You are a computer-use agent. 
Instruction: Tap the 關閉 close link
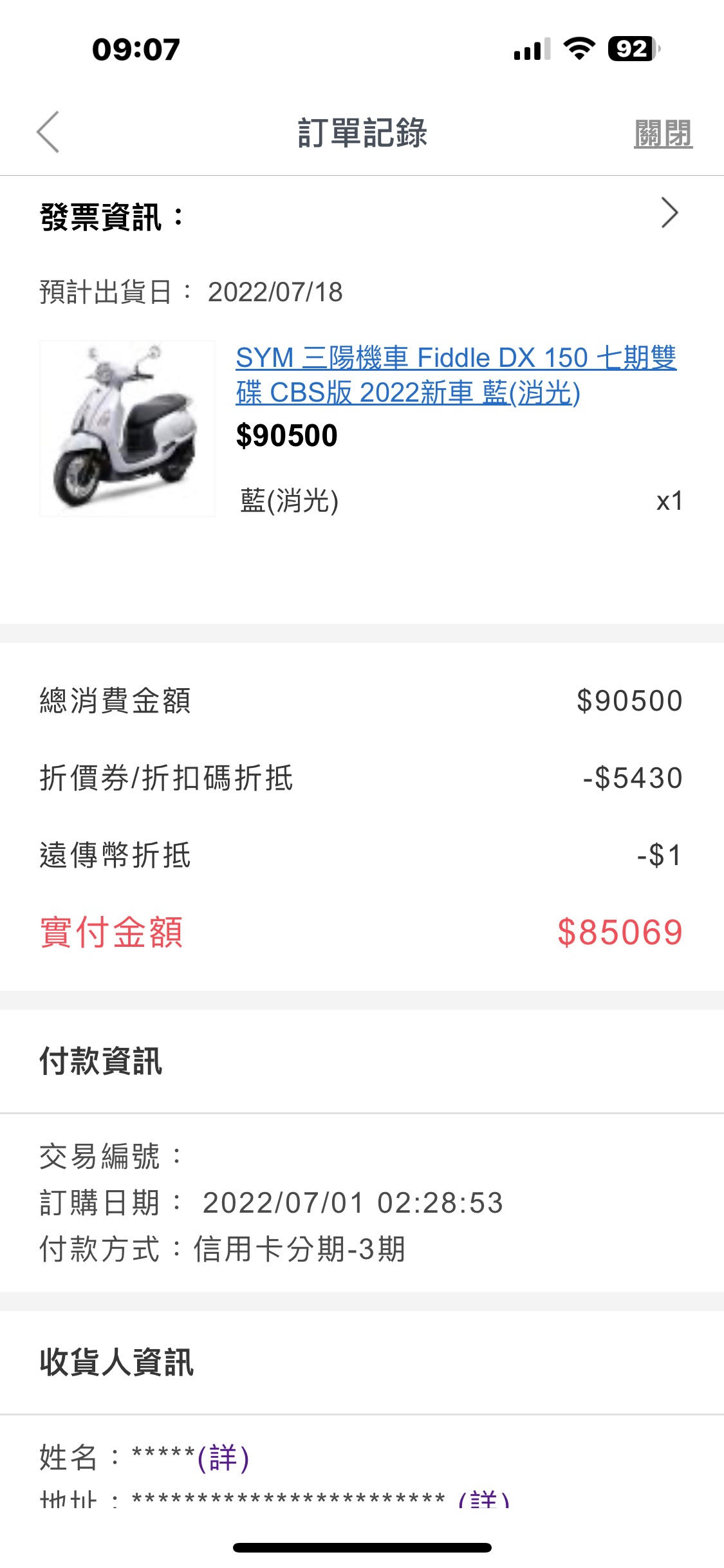pyautogui.click(x=663, y=134)
